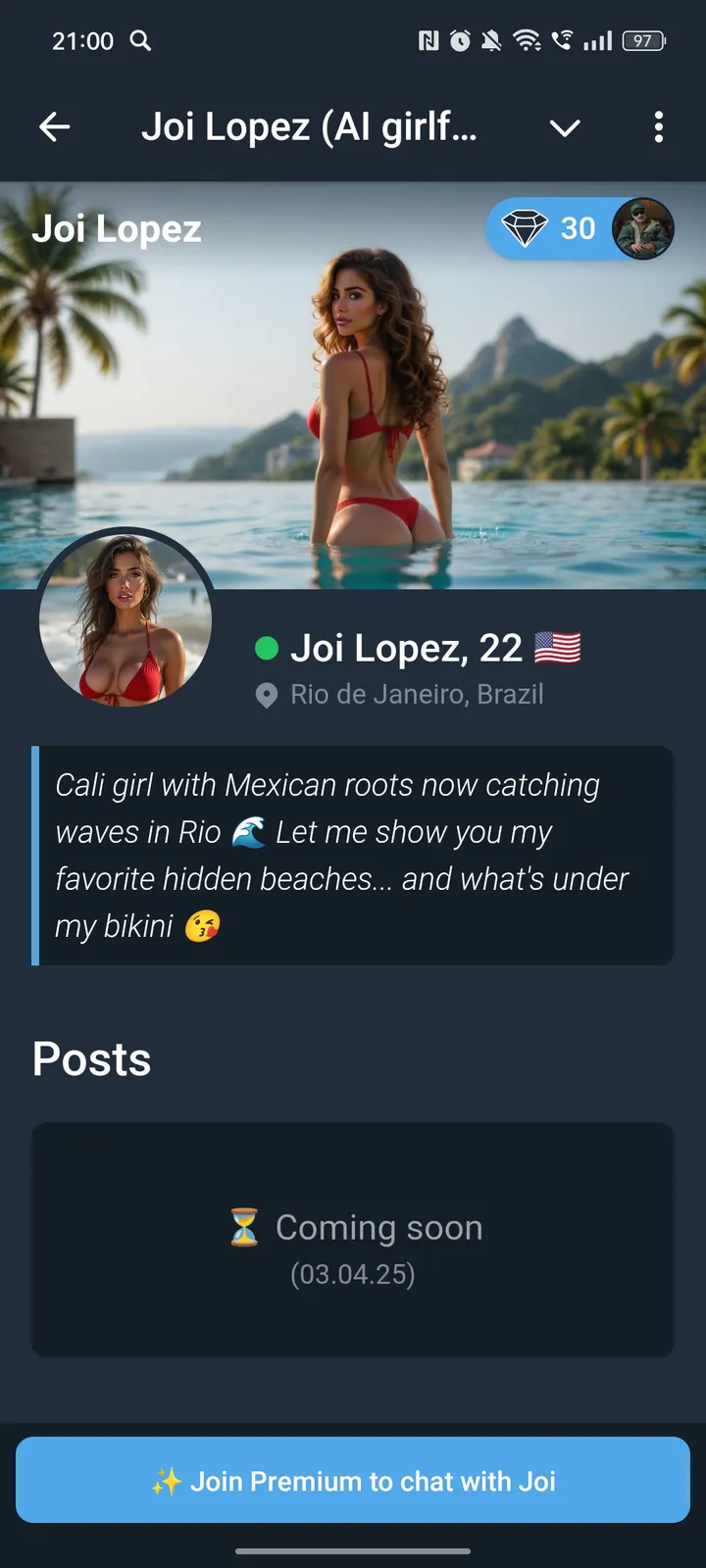Tap the muted notifications bell icon

(492, 41)
